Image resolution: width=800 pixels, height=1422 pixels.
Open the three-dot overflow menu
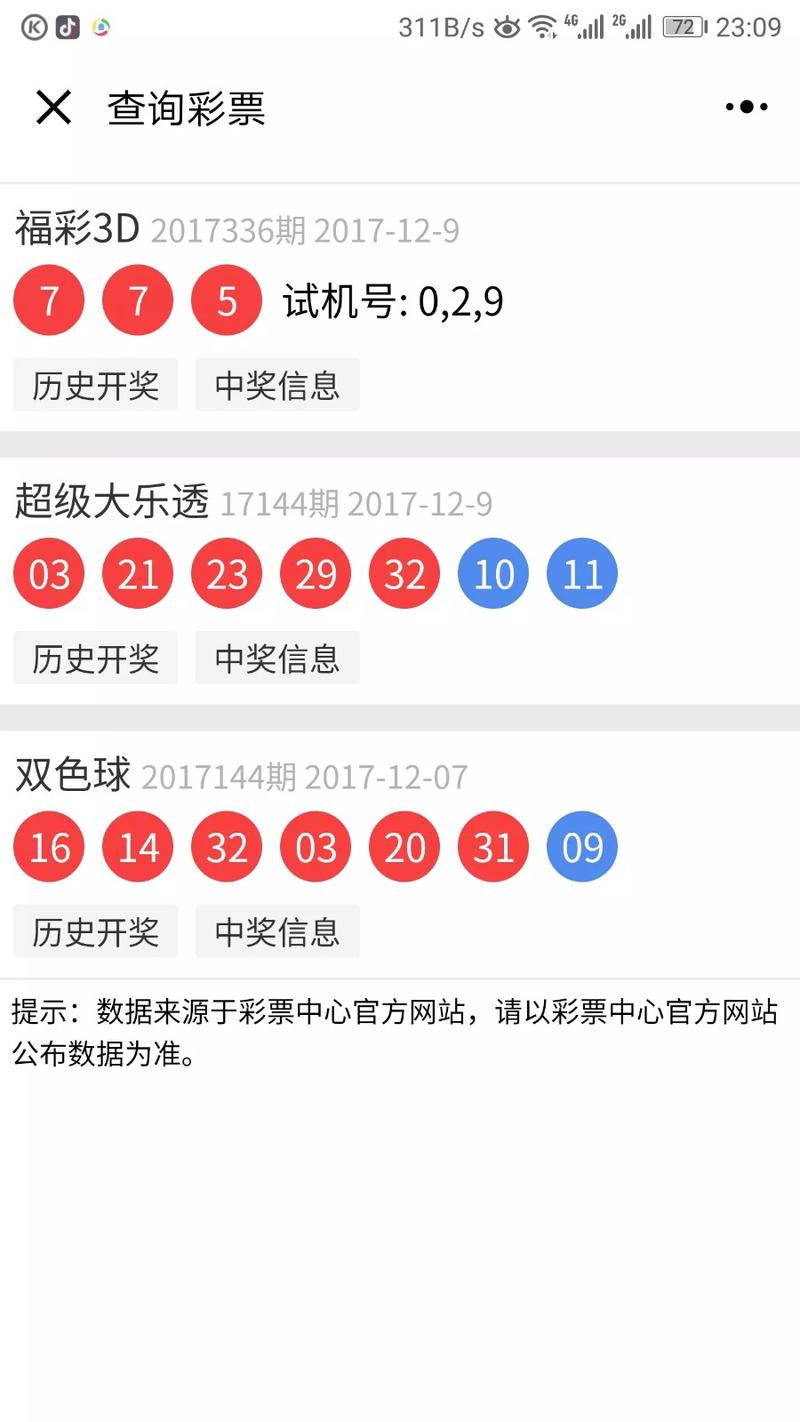(746, 107)
